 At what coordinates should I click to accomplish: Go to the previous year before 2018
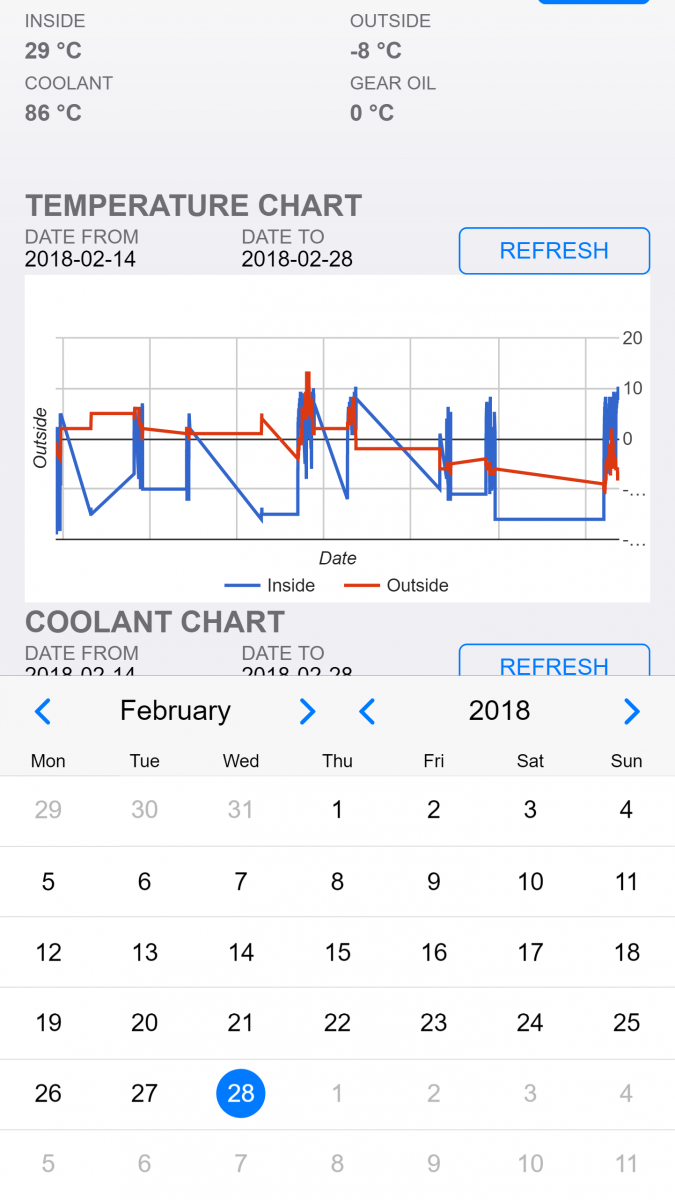click(367, 712)
